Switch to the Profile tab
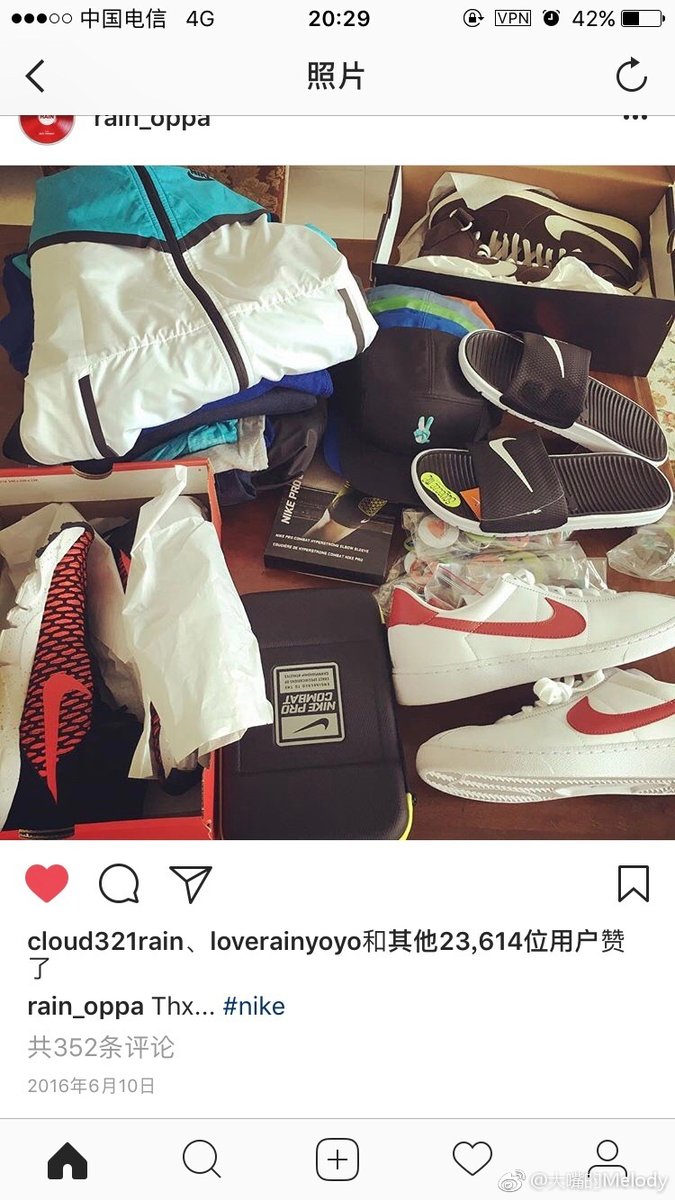Screen dimensions: 675x1200 606,1160
